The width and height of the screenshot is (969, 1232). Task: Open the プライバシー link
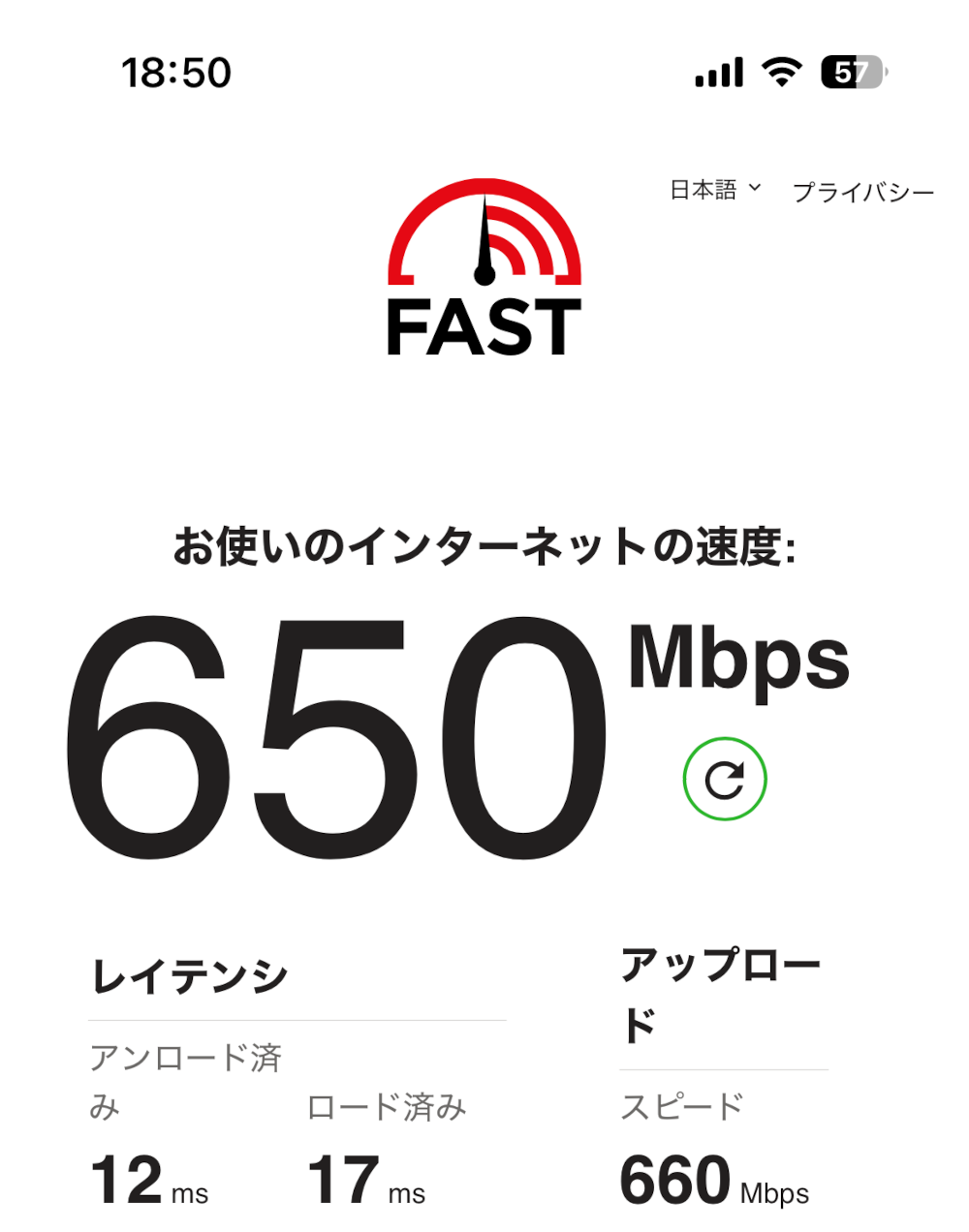tap(863, 192)
